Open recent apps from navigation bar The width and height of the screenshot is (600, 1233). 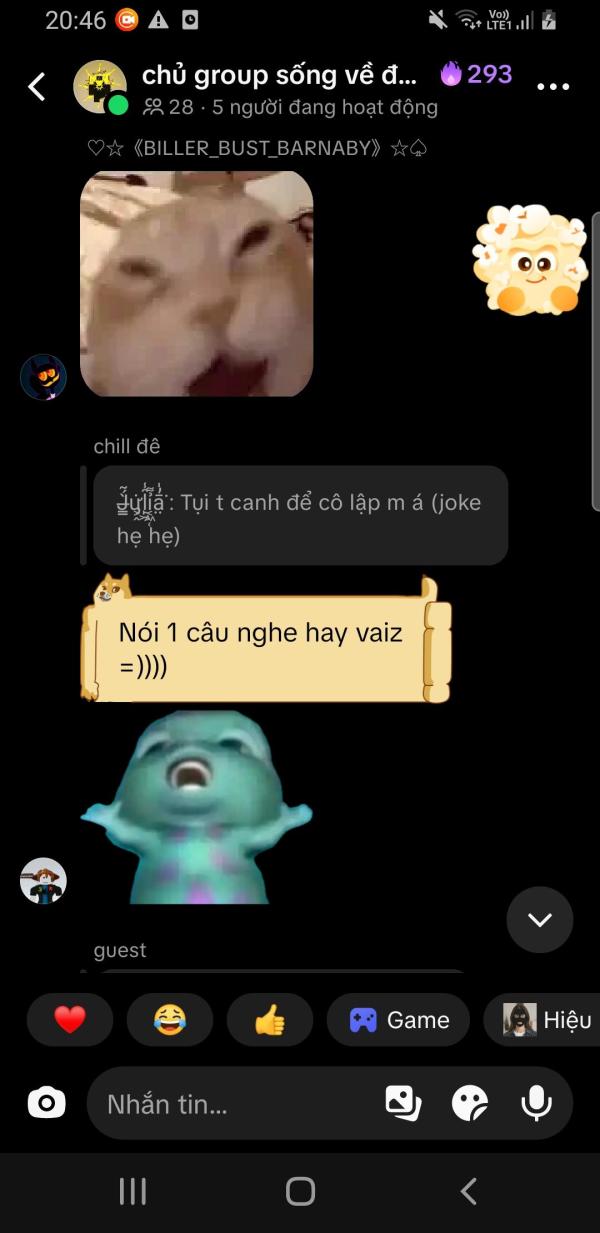133,1191
